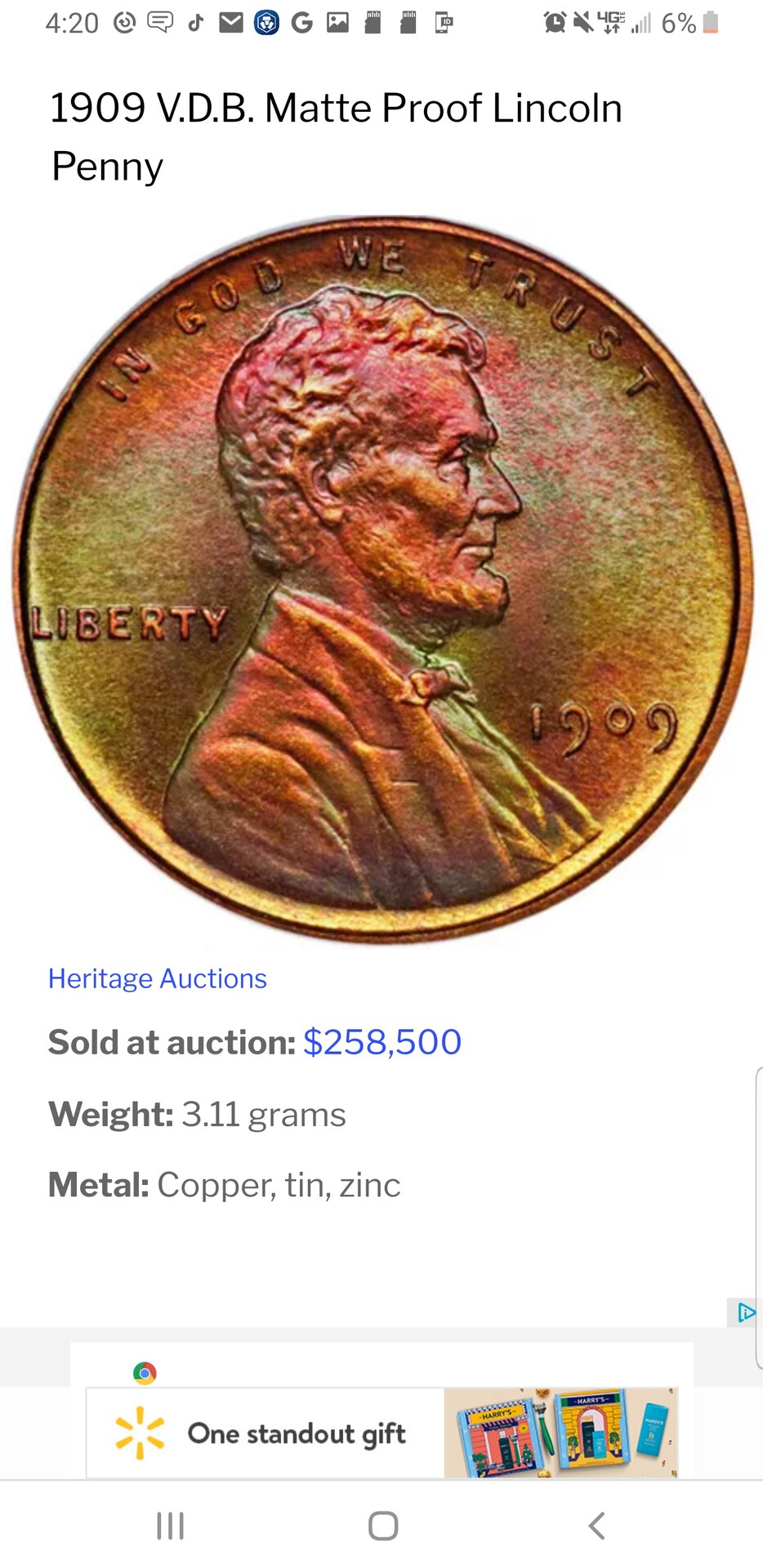
Task: Go back using system back button
Action: click(x=597, y=1525)
